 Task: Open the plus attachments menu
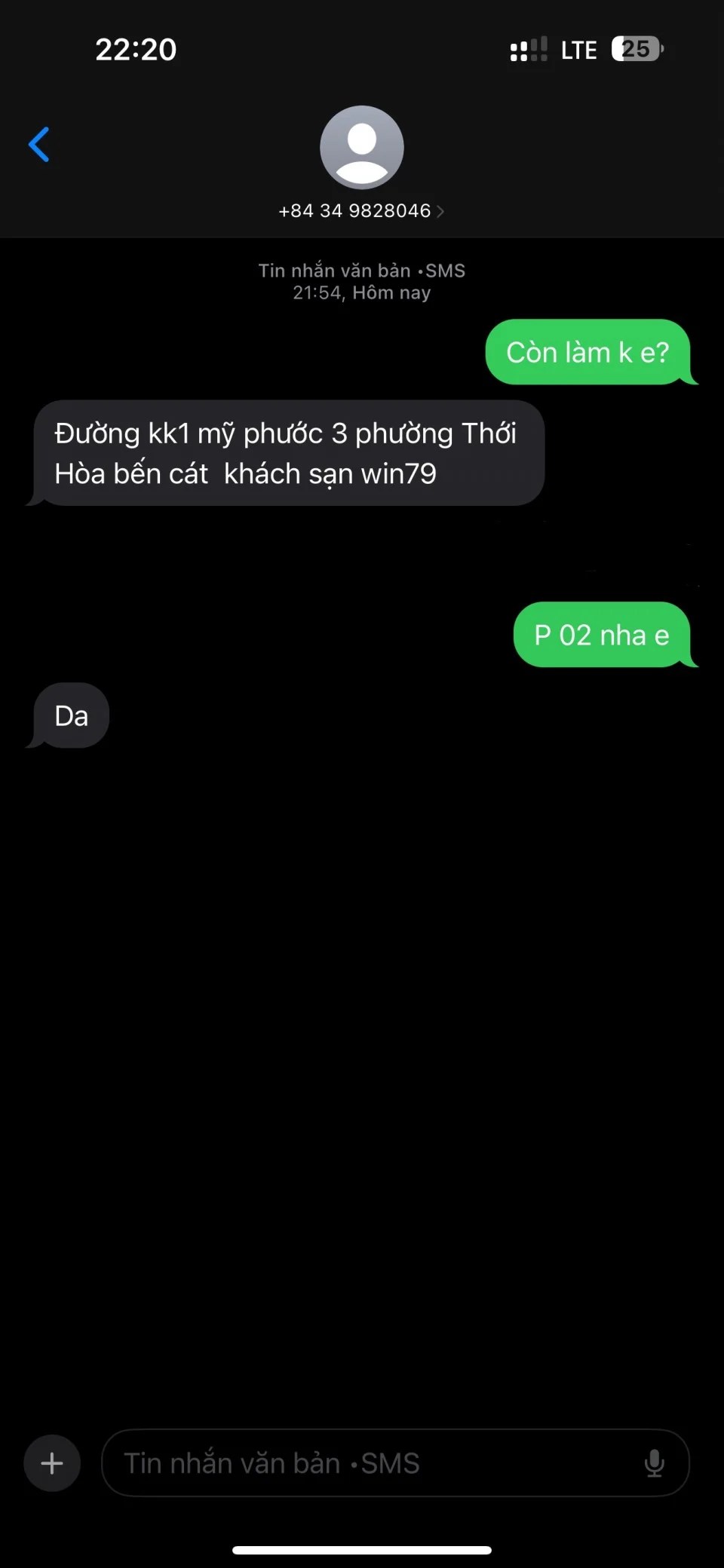point(52,1463)
